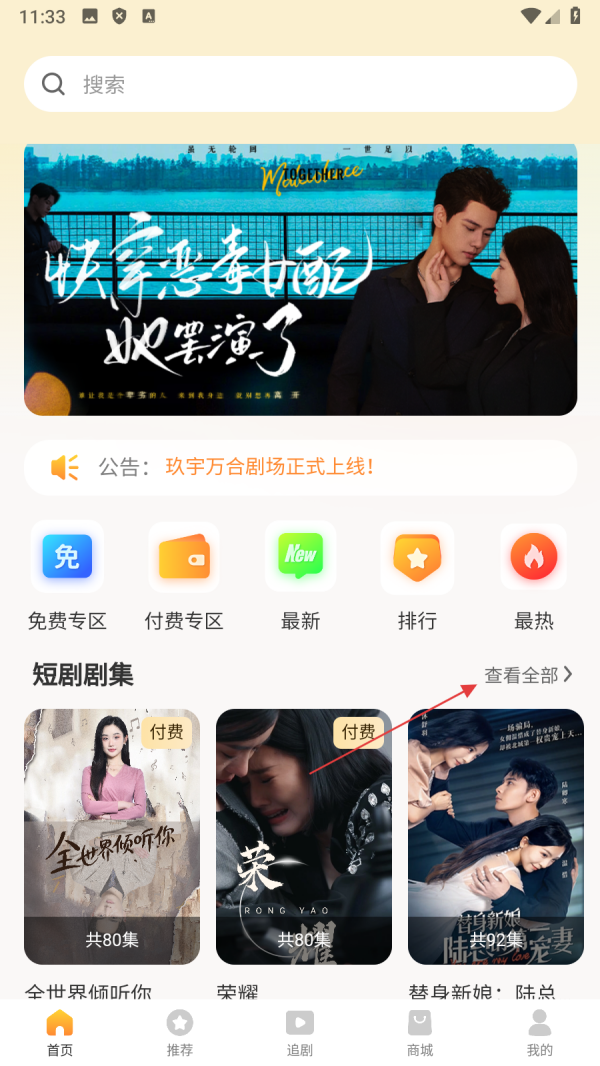Go to the 追剧 tab
Image resolution: width=600 pixels, height=1066 pixels.
tap(300, 1033)
